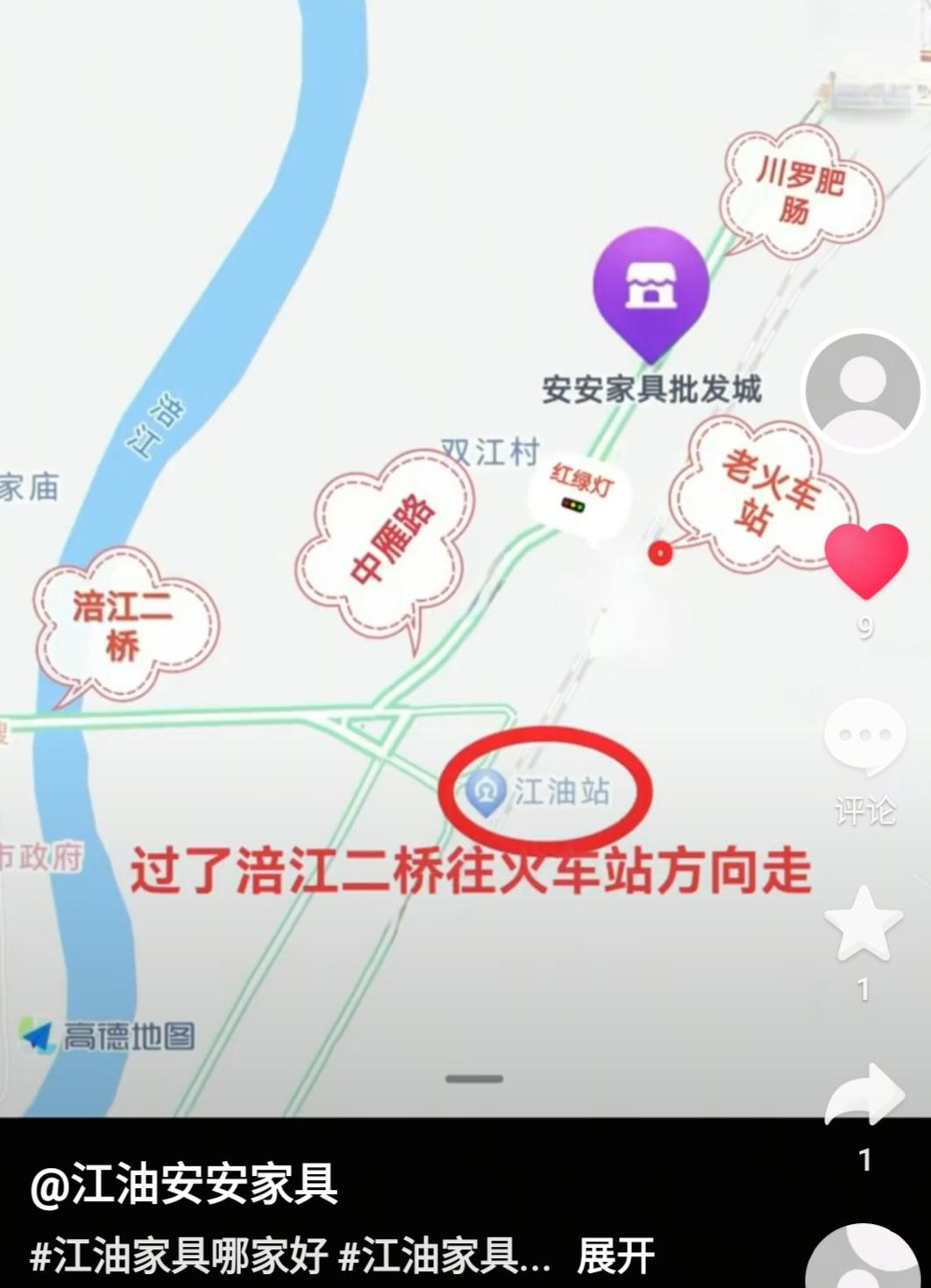Like this video with the heart
Screen dimensions: 931x1288
[865, 561]
